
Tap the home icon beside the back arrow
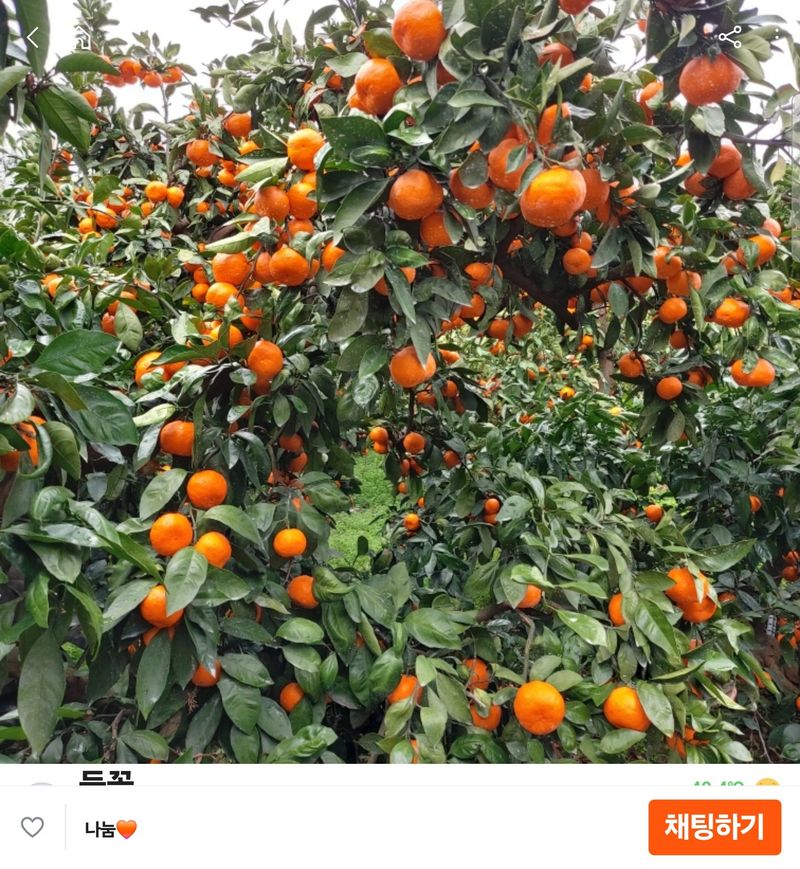point(83,38)
